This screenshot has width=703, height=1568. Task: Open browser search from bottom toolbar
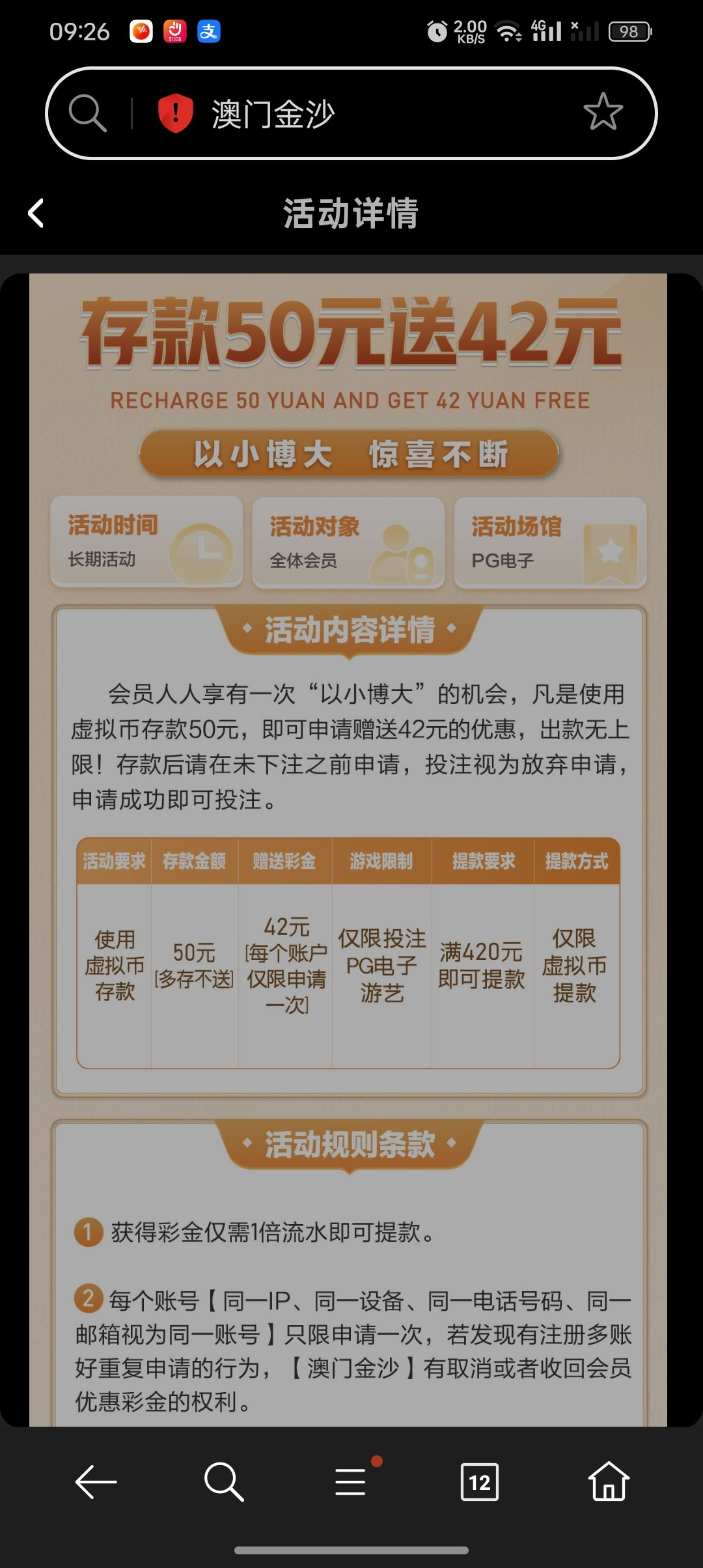(x=223, y=1481)
